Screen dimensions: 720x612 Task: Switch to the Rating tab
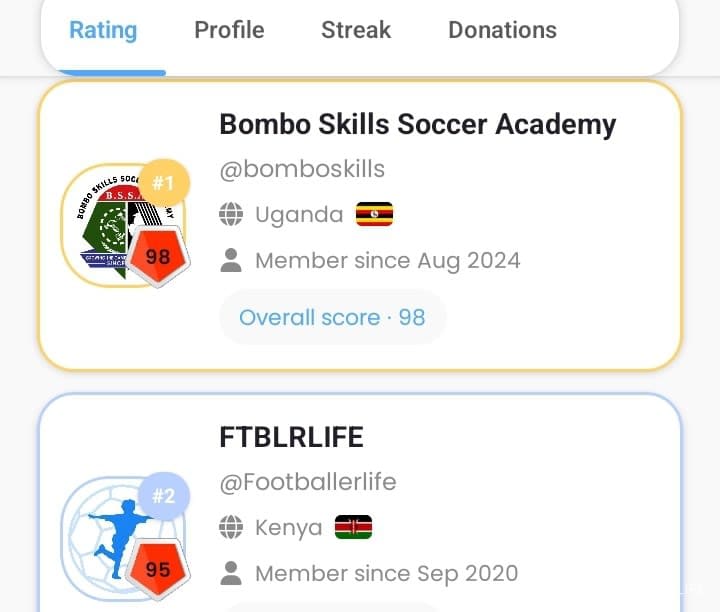point(103,31)
